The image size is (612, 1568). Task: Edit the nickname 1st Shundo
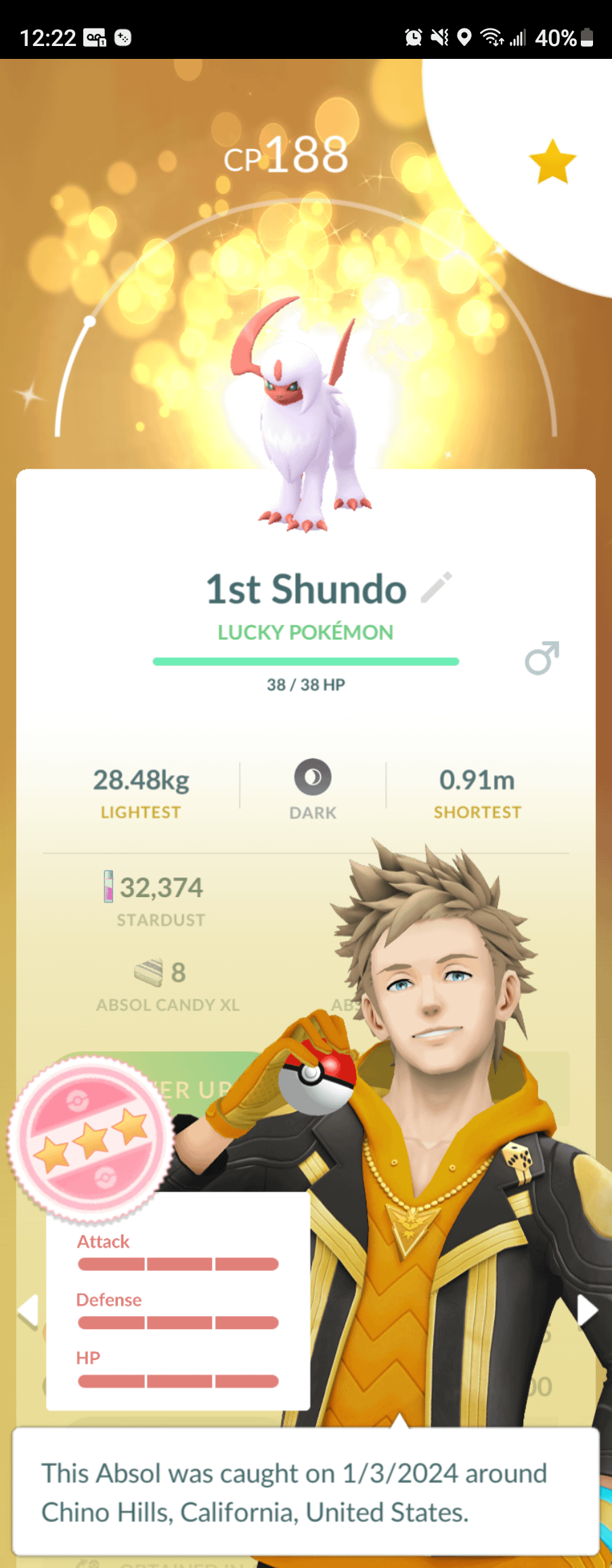pyautogui.click(x=437, y=587)
